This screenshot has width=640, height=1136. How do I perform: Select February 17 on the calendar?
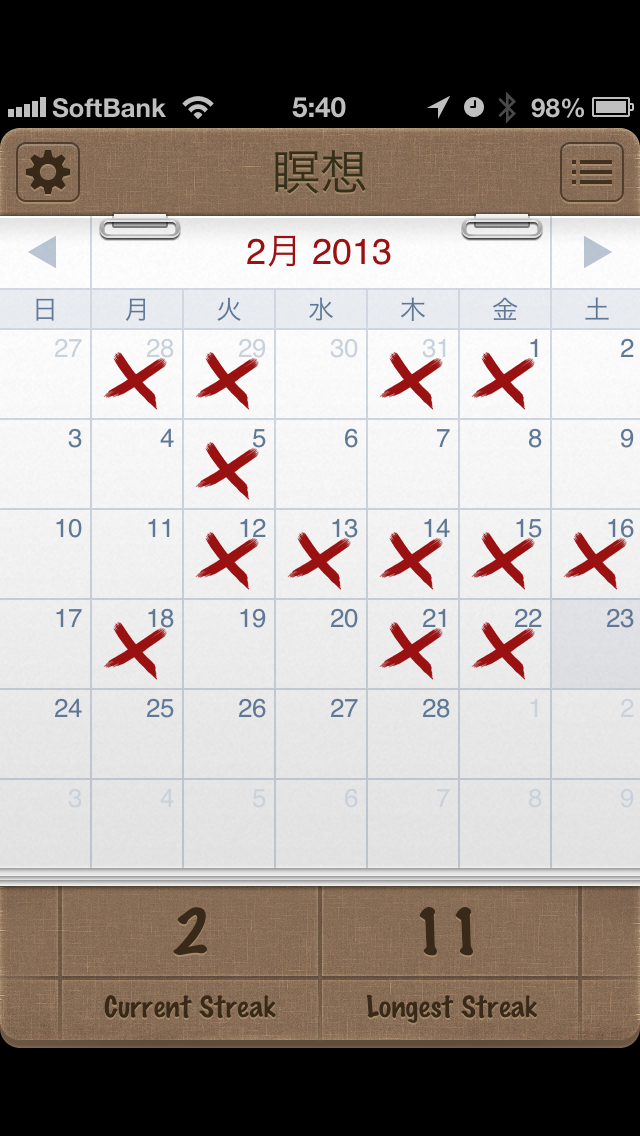[46, 644]
